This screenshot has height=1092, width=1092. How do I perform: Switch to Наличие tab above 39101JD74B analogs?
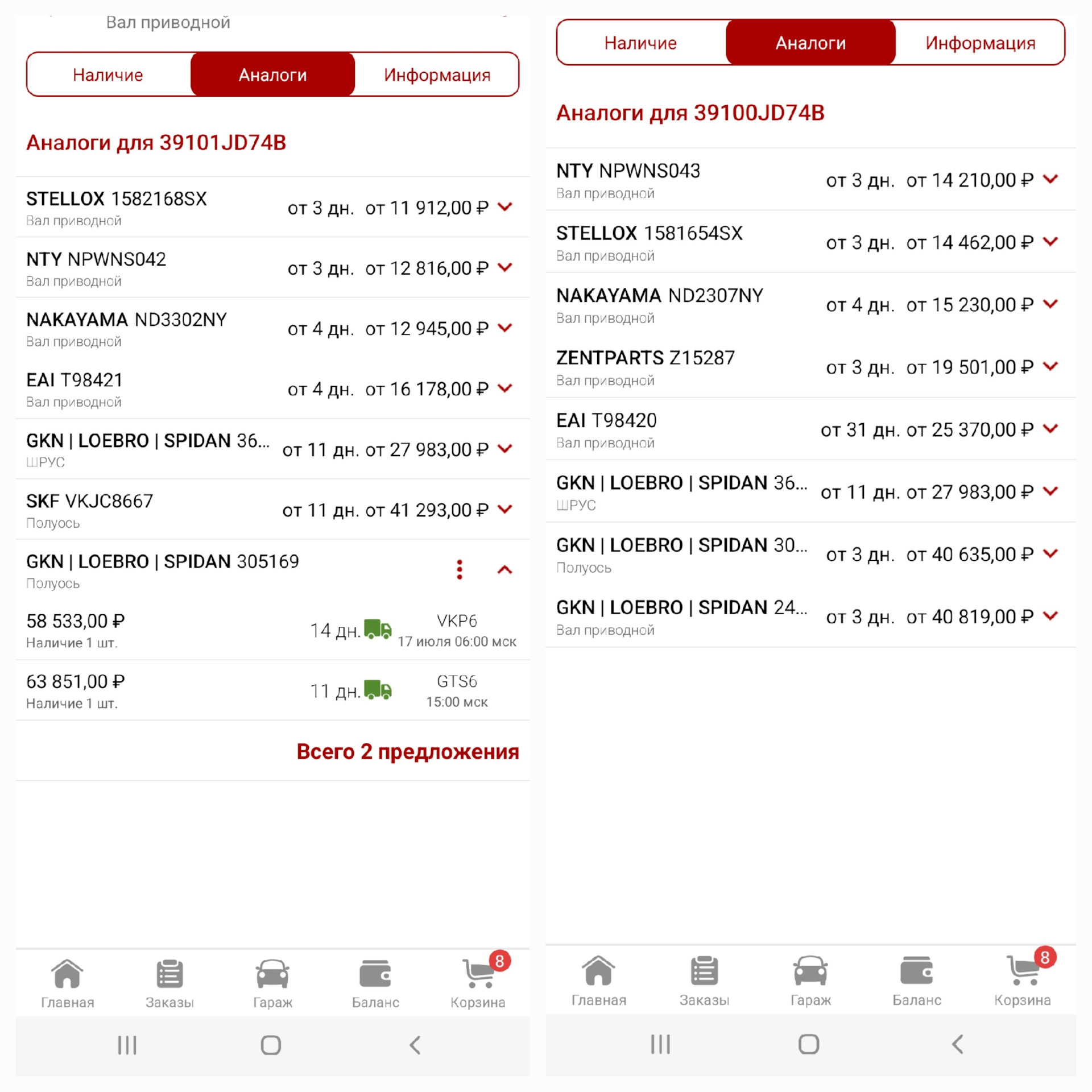click(x=108, y=75)
